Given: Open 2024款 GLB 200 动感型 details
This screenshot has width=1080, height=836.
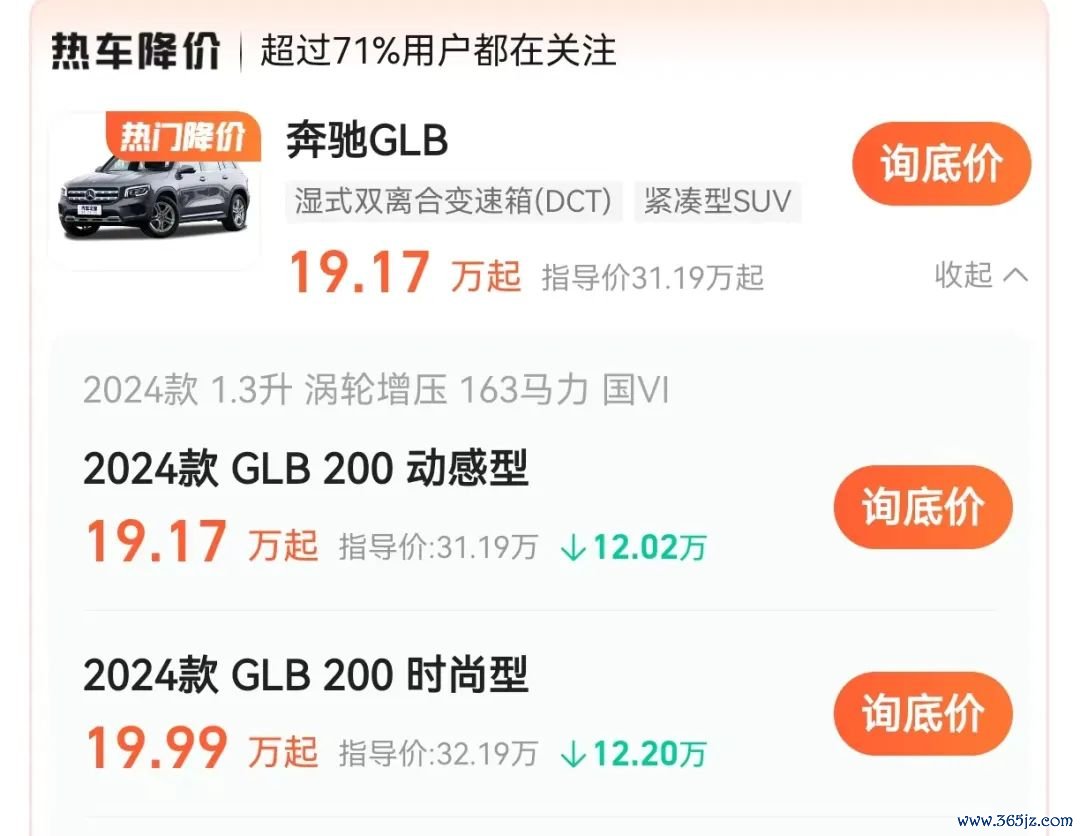Looking at the screenshot, I should pos(305,469).
